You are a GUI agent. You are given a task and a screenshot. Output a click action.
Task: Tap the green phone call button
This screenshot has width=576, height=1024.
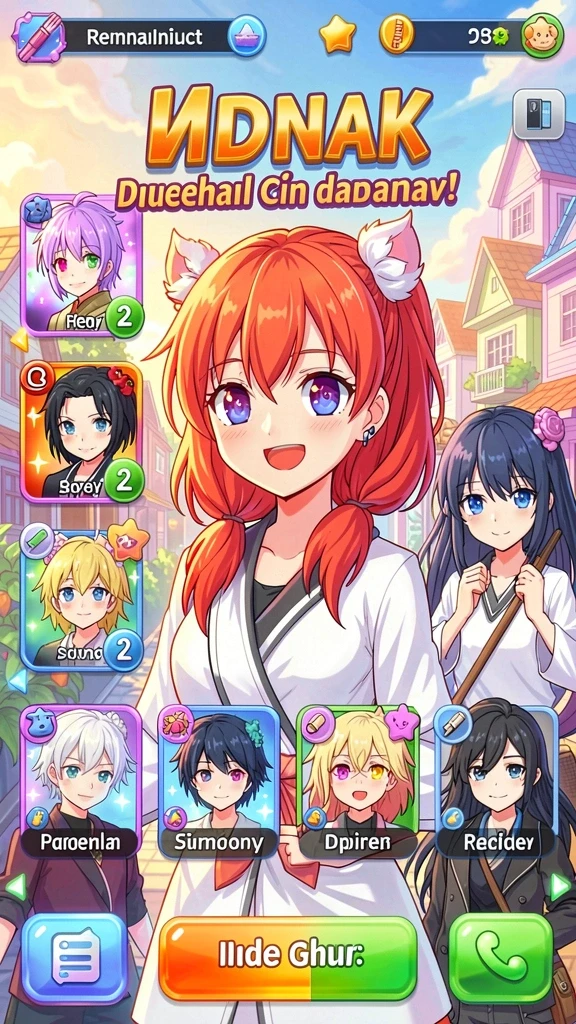point(502,959)
